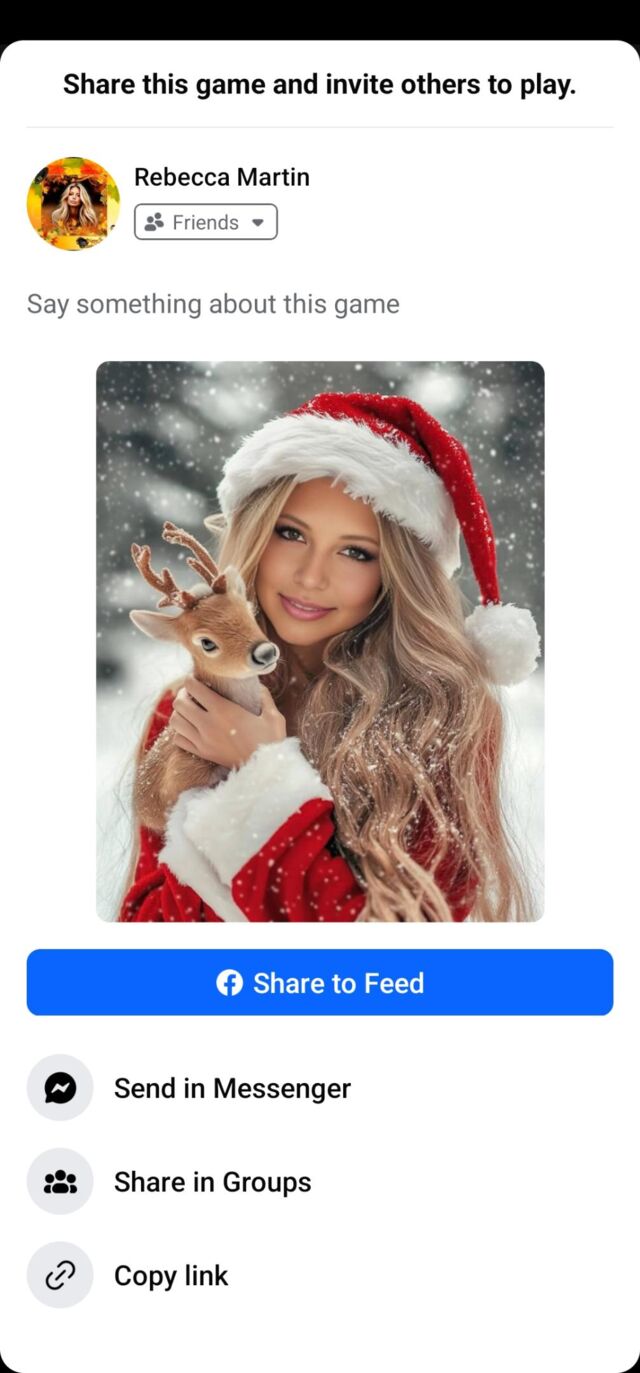The width and height of the screenshot is (640, 1373).
Task: Open the Friends audience dropdown
Action: (x=206, y=222)
